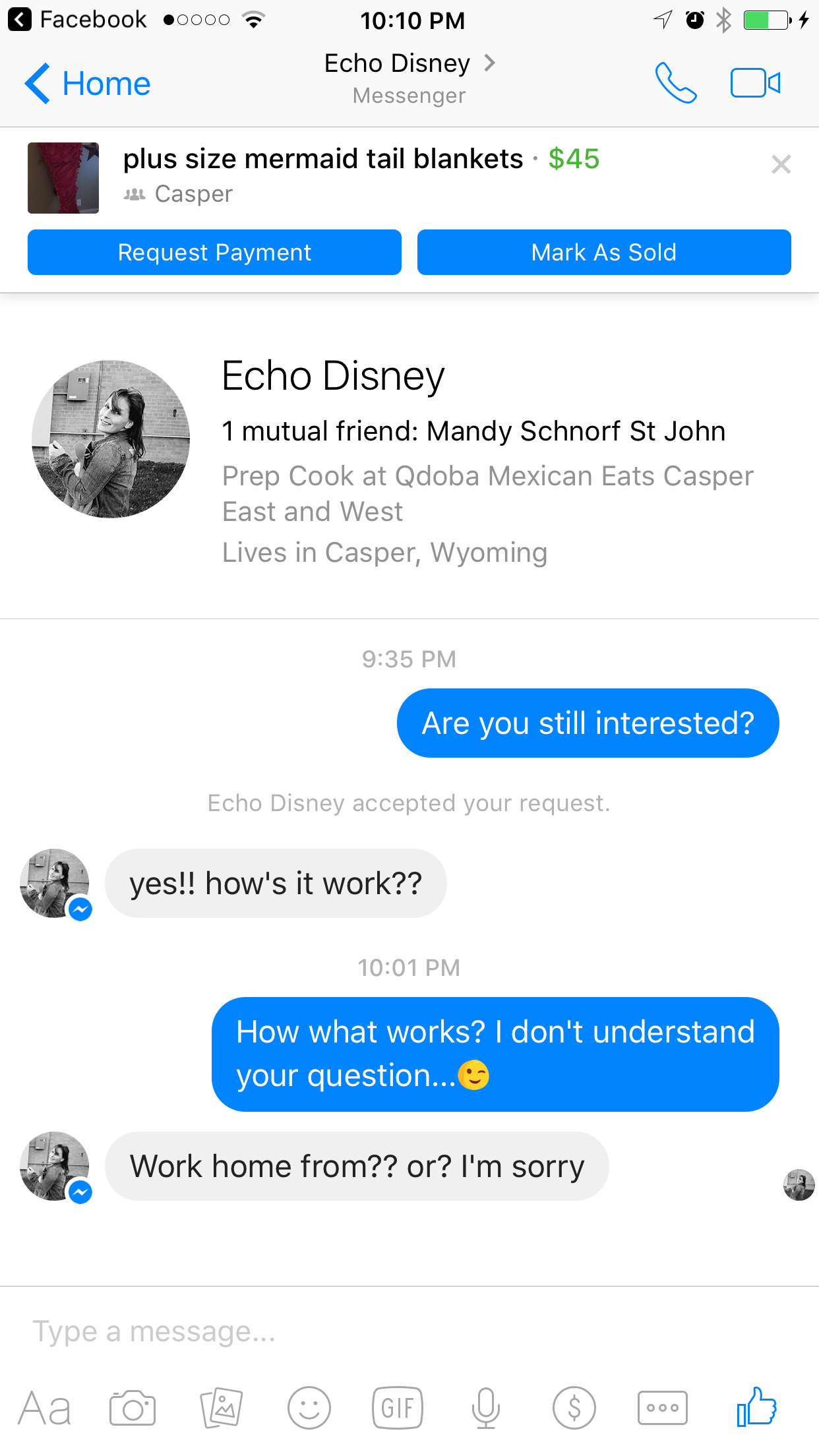Open Echo Disney's large profile picture
Image resolution: width=819 pixels, height=1456 pixels.
[111, 439]
